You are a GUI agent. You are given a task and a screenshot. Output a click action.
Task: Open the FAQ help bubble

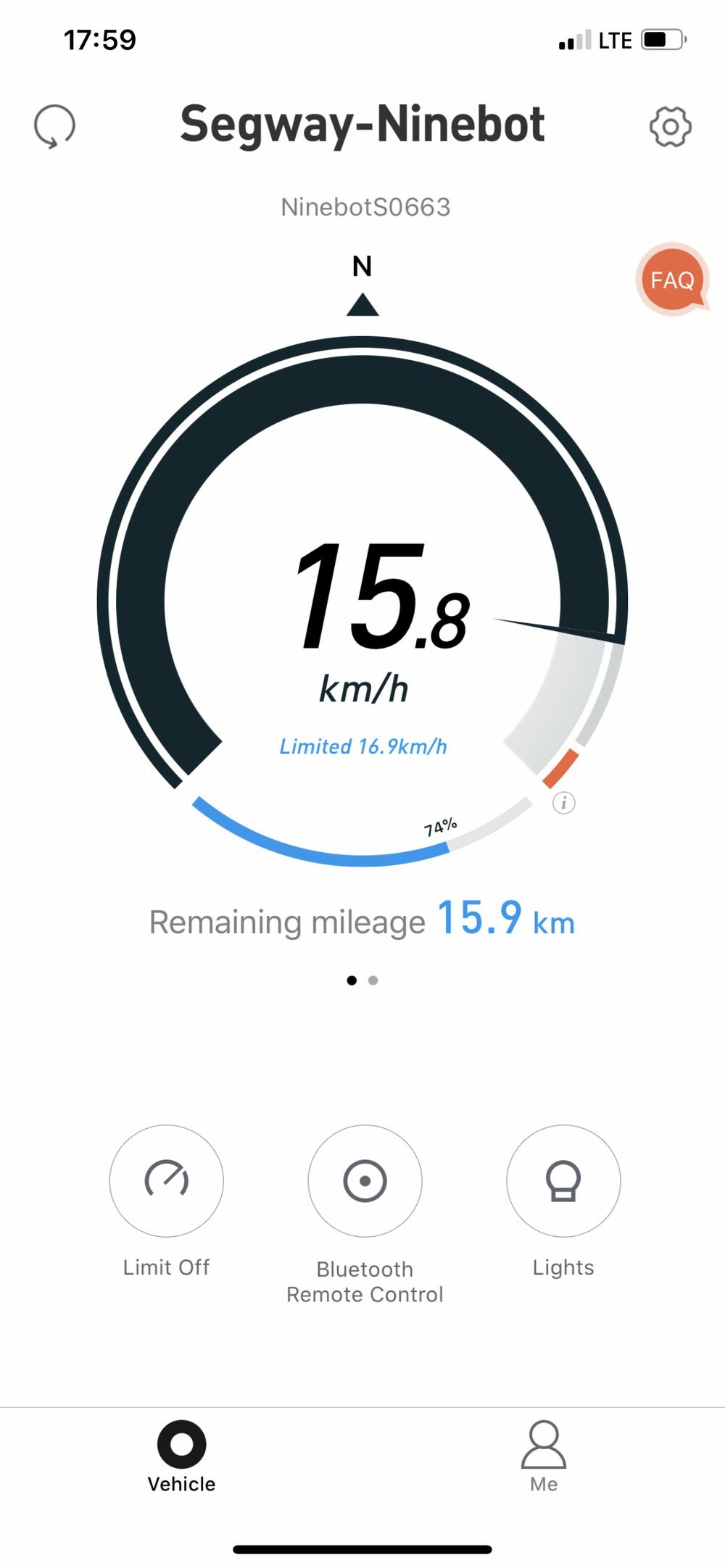pyautogui.click(x=672, y=280)
